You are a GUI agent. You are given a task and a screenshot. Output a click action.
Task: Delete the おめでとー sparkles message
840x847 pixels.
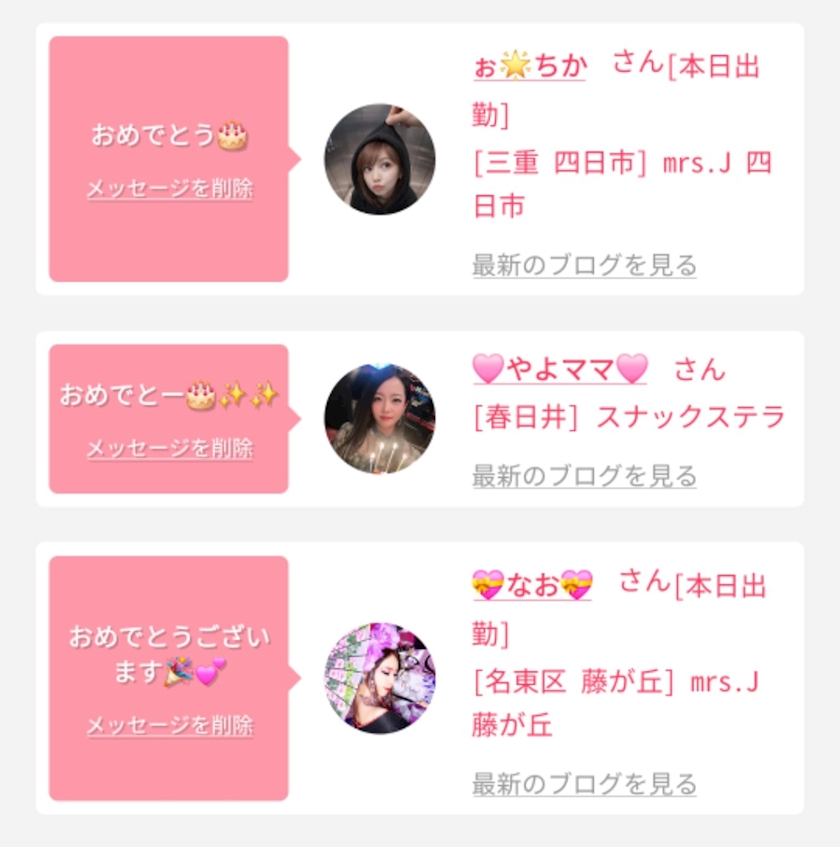[170, 448]
